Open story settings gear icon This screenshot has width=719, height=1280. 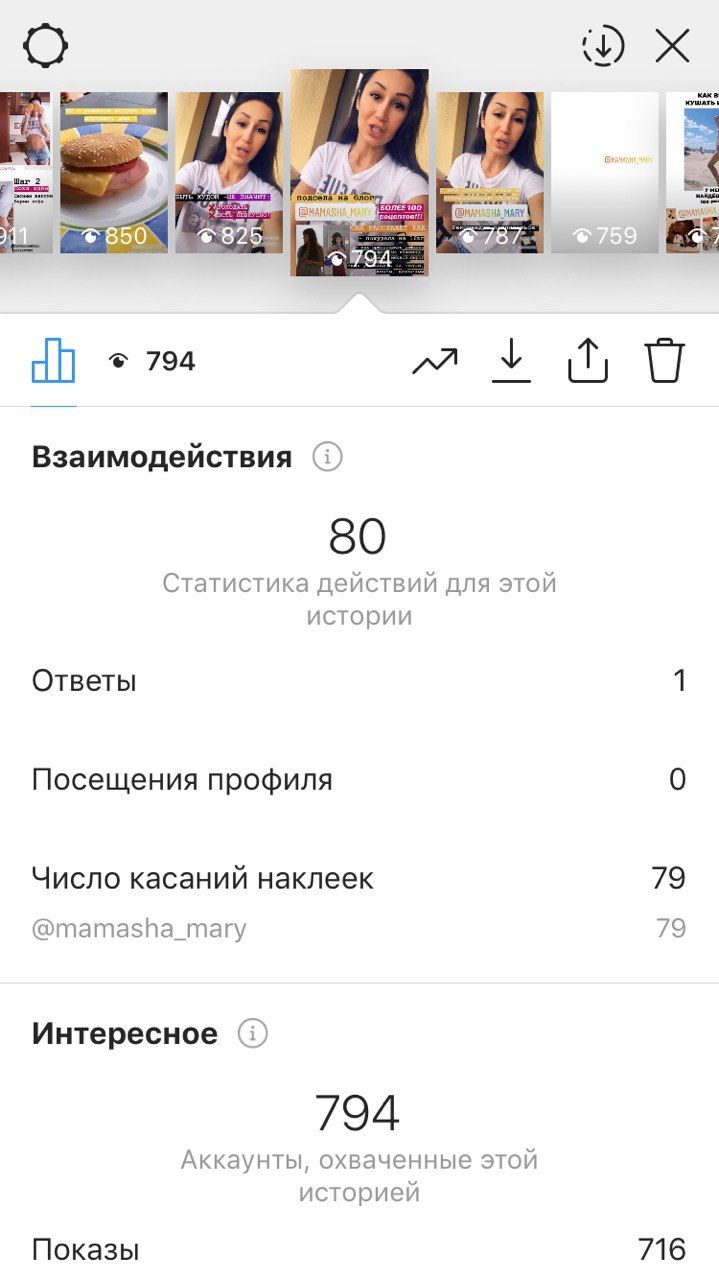click(45, 46)
